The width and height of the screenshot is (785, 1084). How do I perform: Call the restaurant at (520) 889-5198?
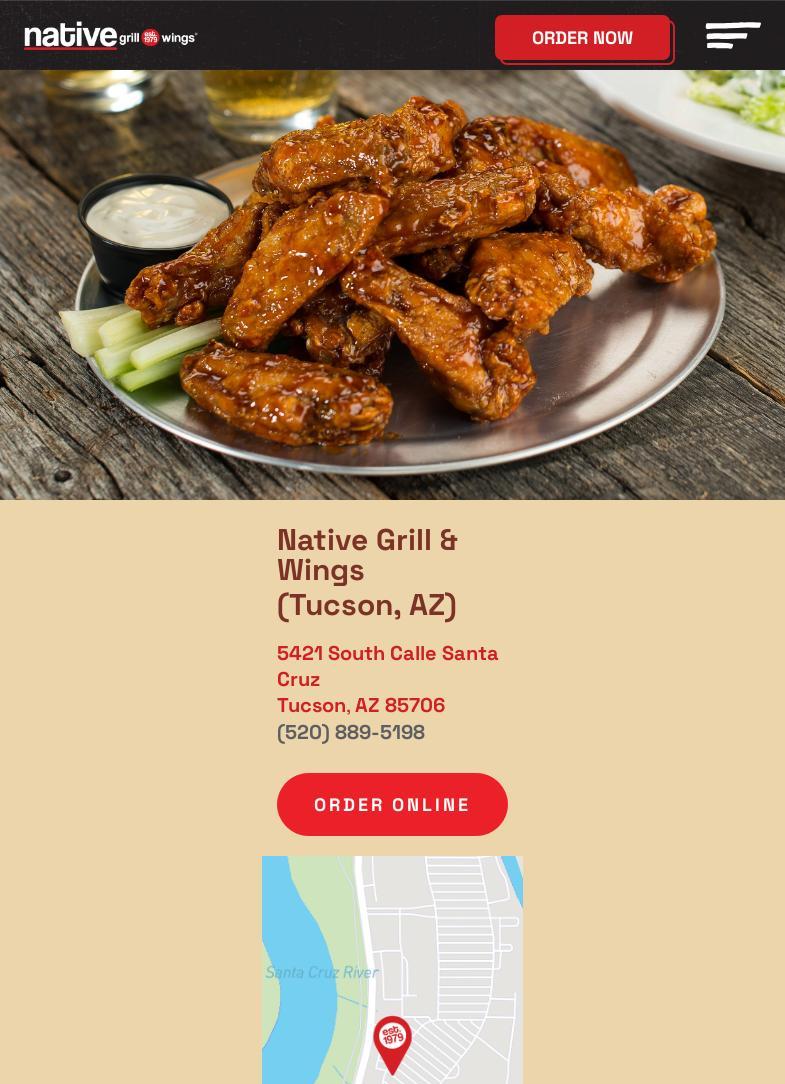[x=351, y=732]
